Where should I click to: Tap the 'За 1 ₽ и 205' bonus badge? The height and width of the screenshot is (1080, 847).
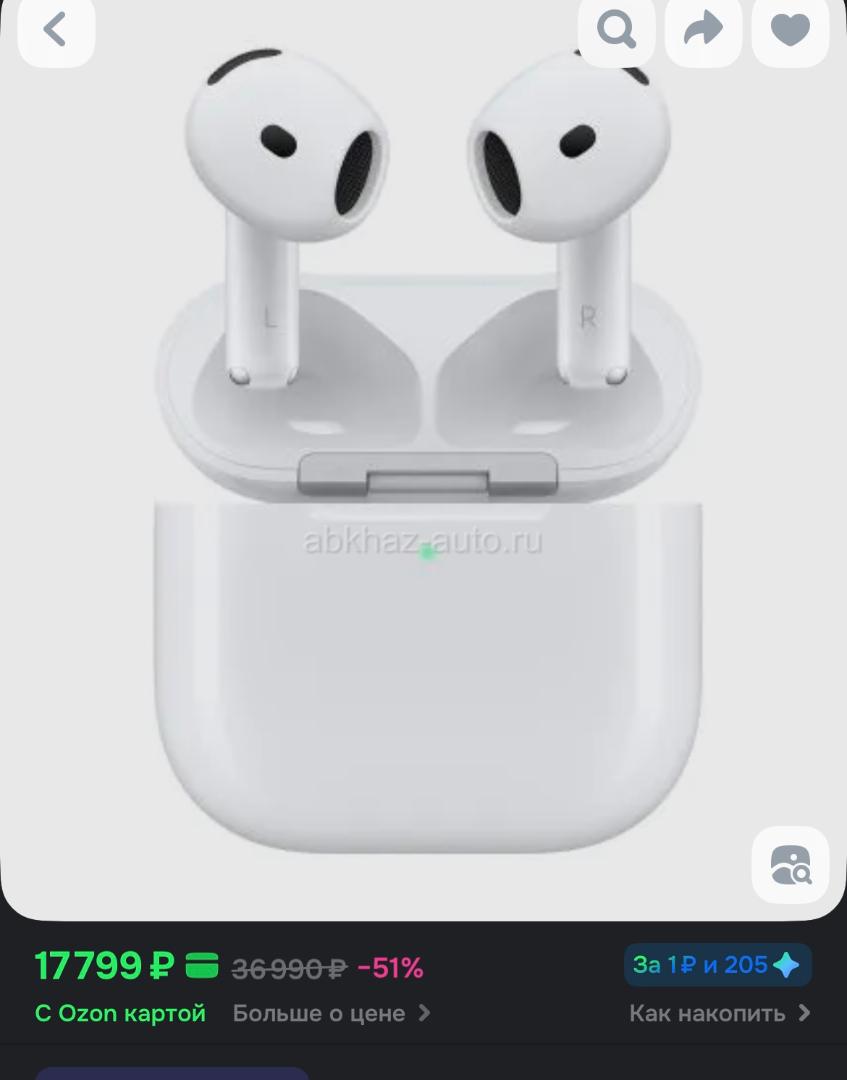tap(717, 965)
